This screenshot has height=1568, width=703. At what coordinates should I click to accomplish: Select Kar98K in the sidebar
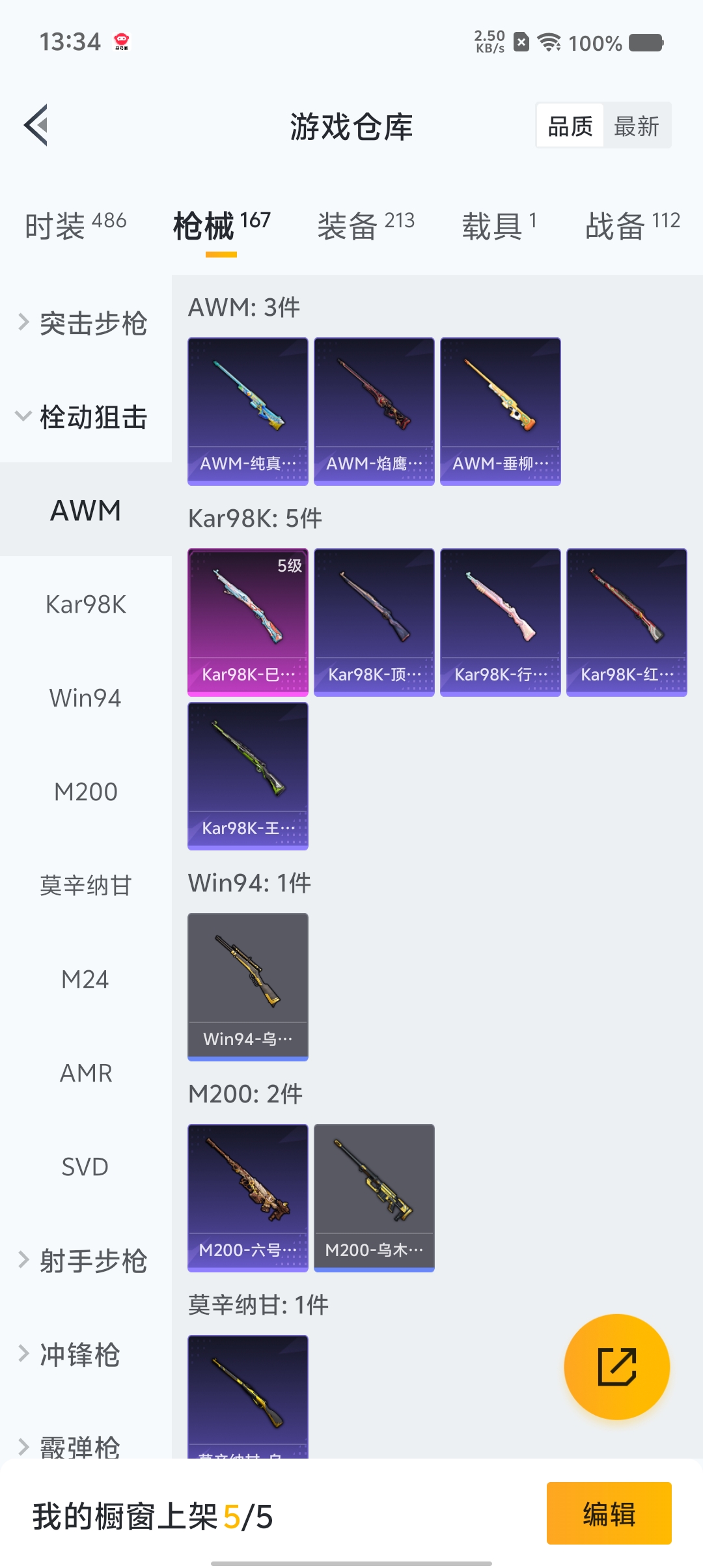pos(86,604)
